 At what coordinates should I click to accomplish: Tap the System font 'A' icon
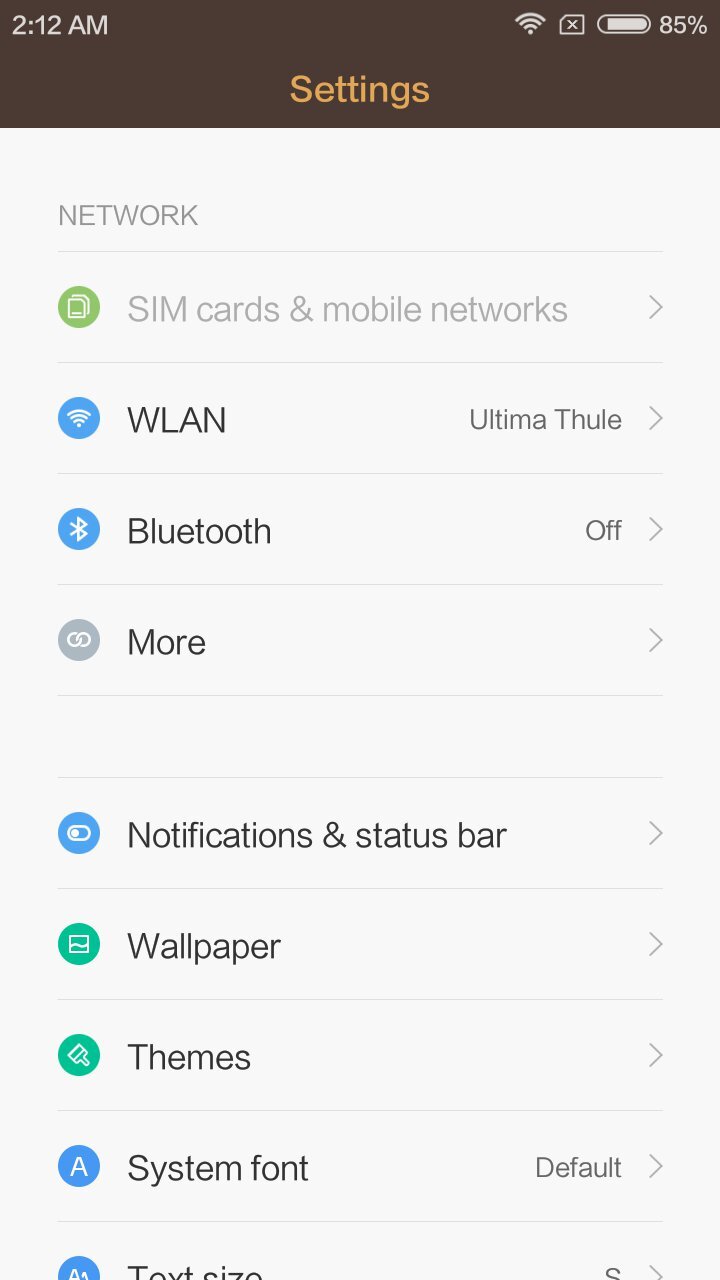(x=79, y=1166)
